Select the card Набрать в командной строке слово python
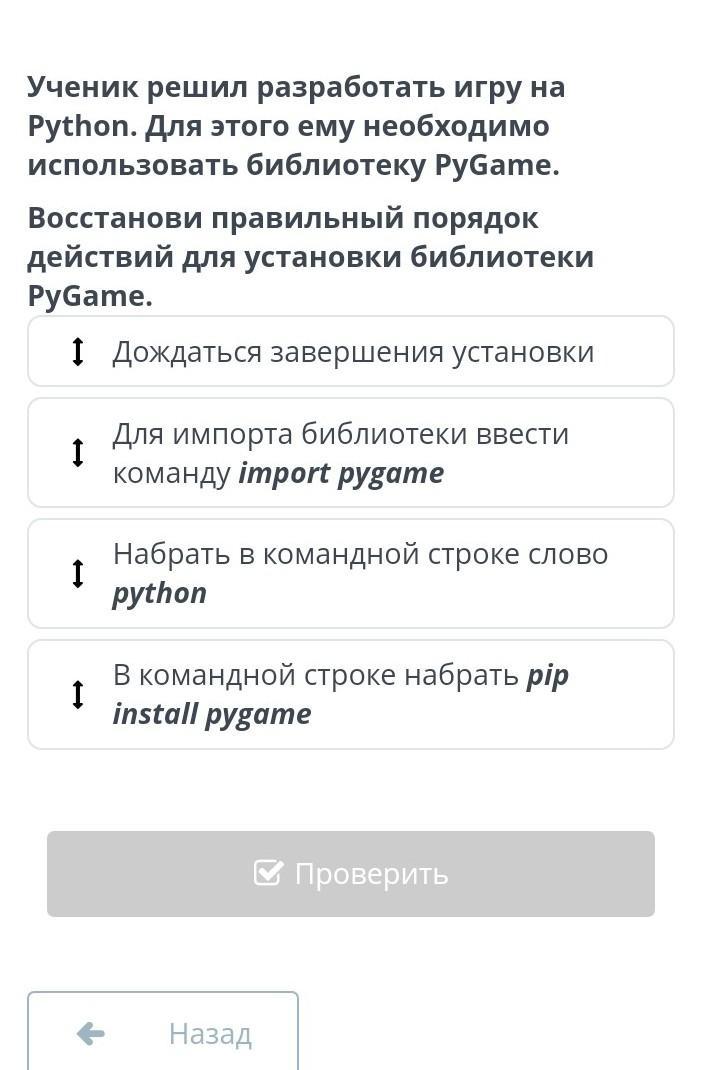The height and width of the screenshot is (1070, 711). coord(351,574)
